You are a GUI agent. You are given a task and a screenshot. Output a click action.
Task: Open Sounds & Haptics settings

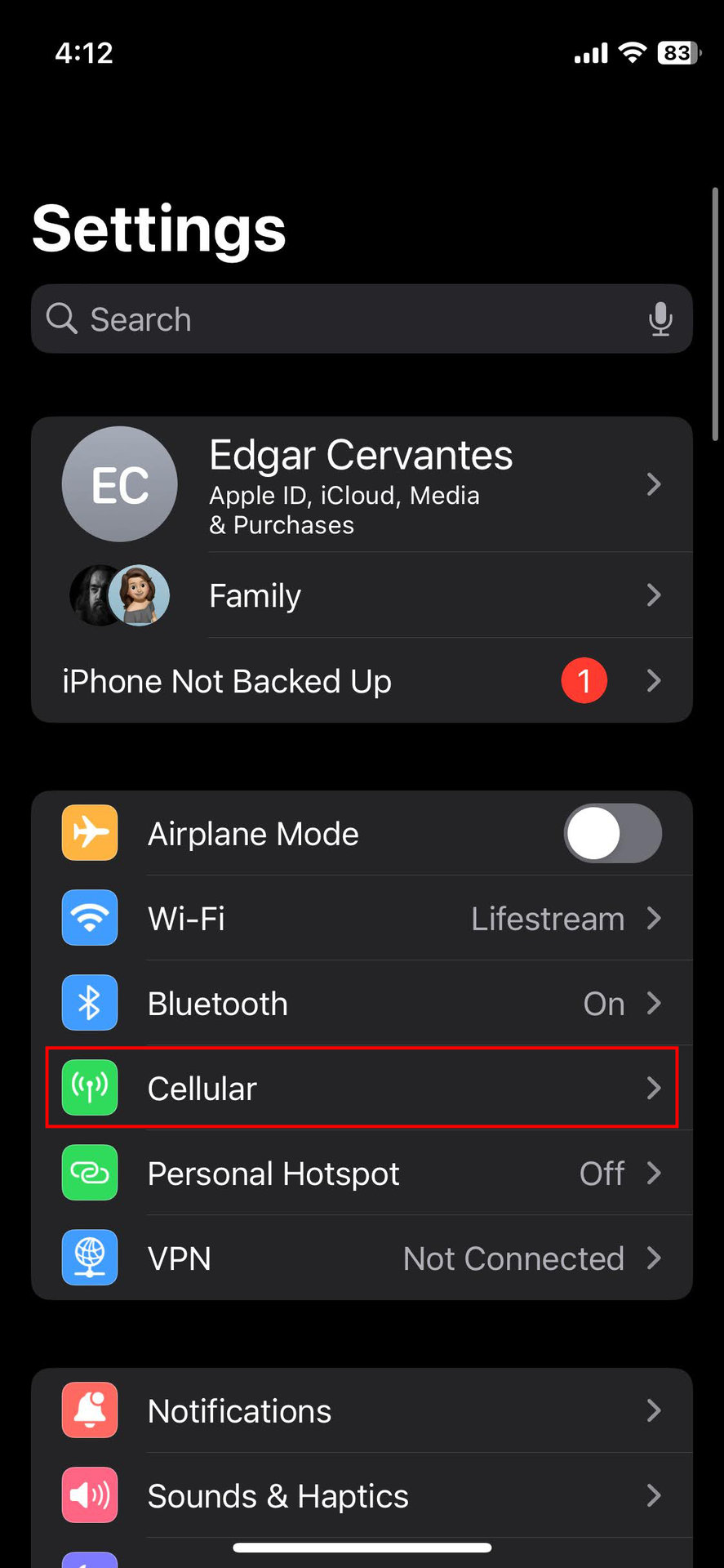coord(362,1496)
